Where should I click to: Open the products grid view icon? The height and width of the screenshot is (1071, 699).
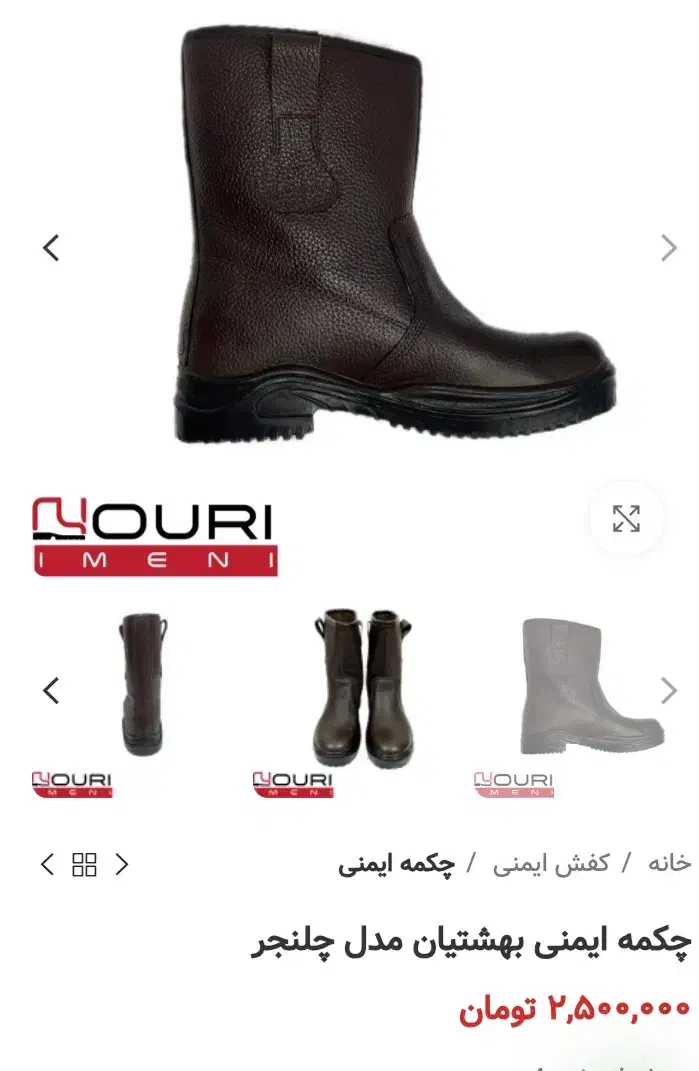click(85, 864)
